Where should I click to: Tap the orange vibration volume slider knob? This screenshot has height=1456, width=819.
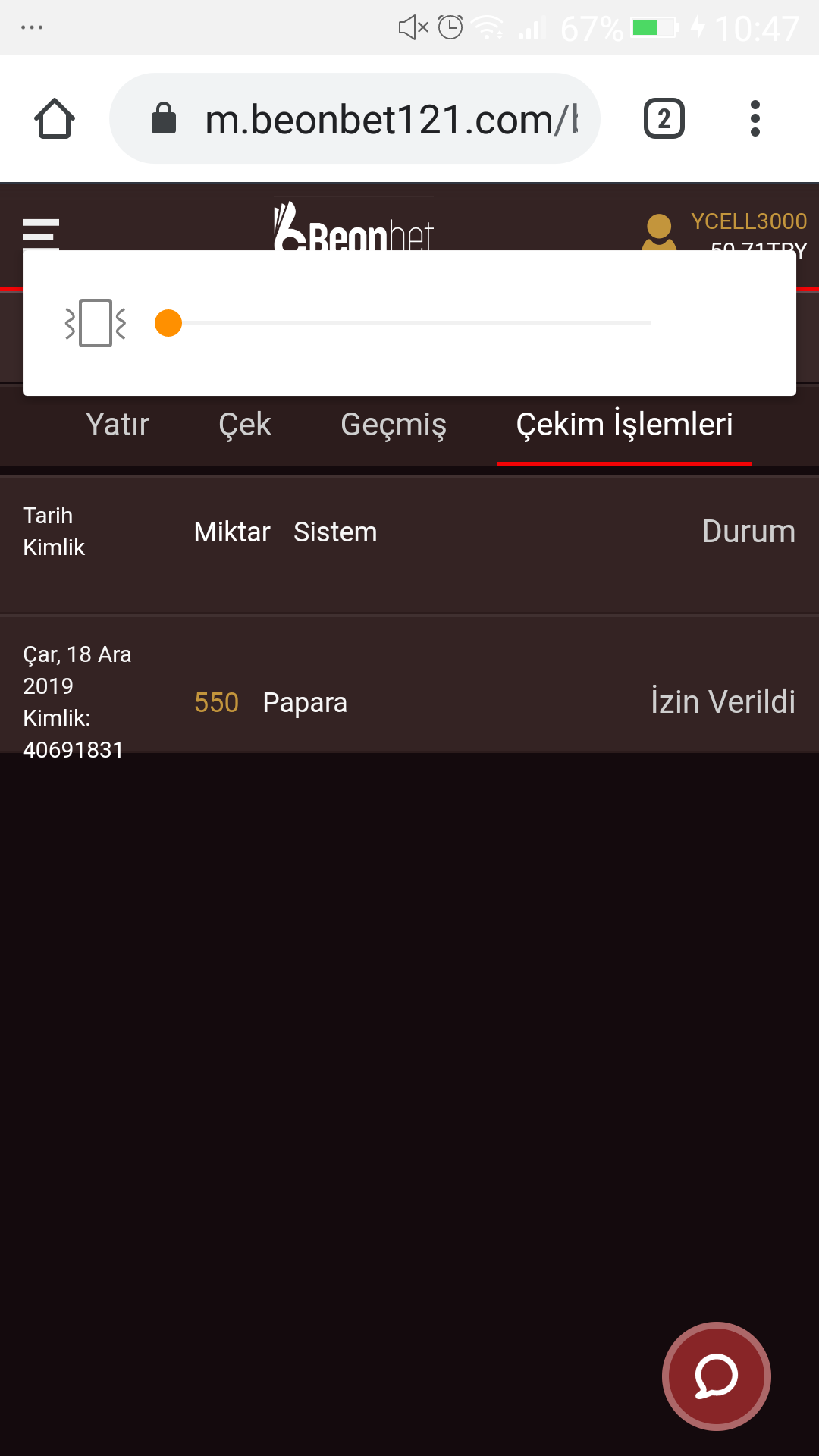[168, 323]
